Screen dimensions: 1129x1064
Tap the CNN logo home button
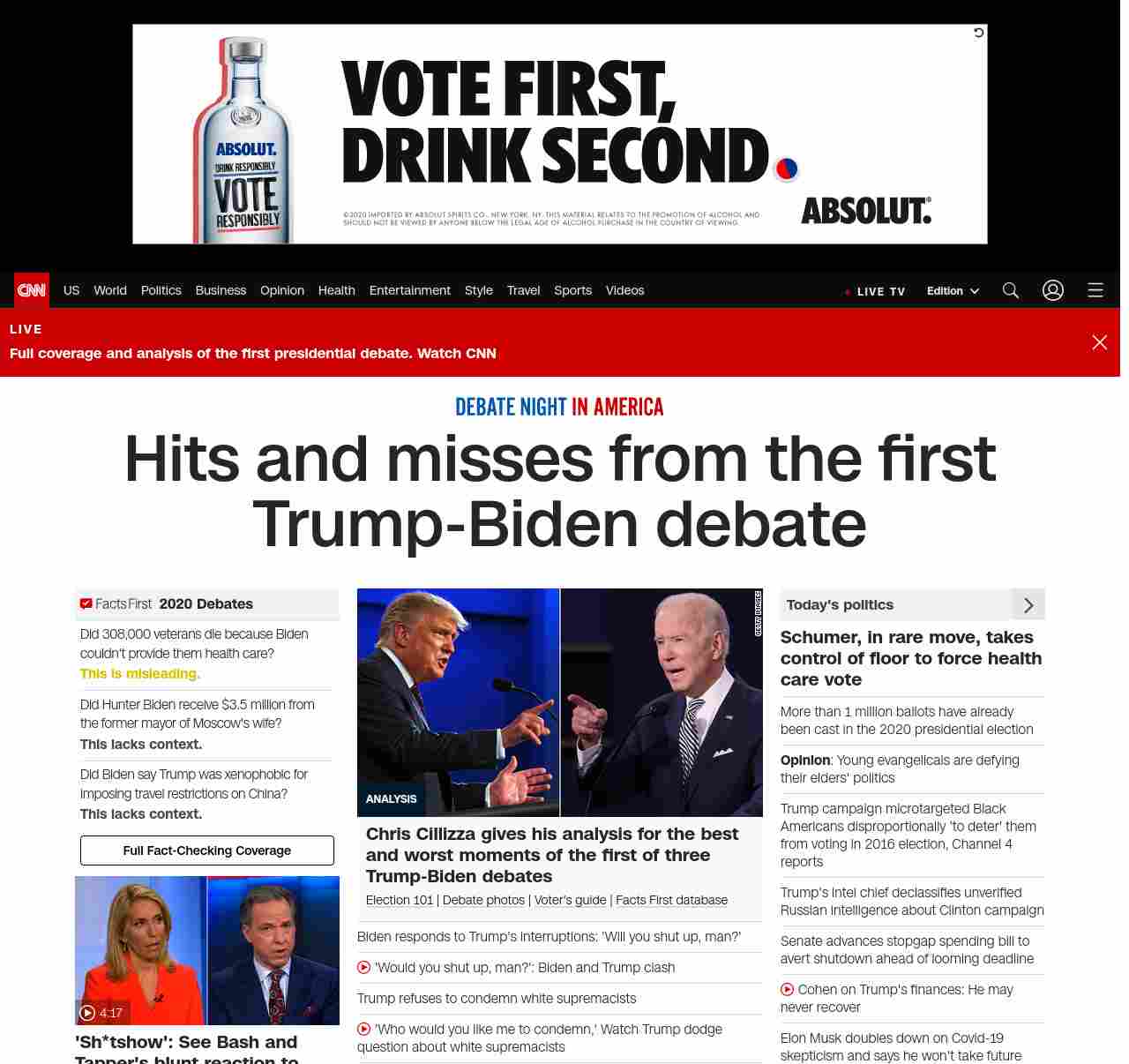pos(32,290)
